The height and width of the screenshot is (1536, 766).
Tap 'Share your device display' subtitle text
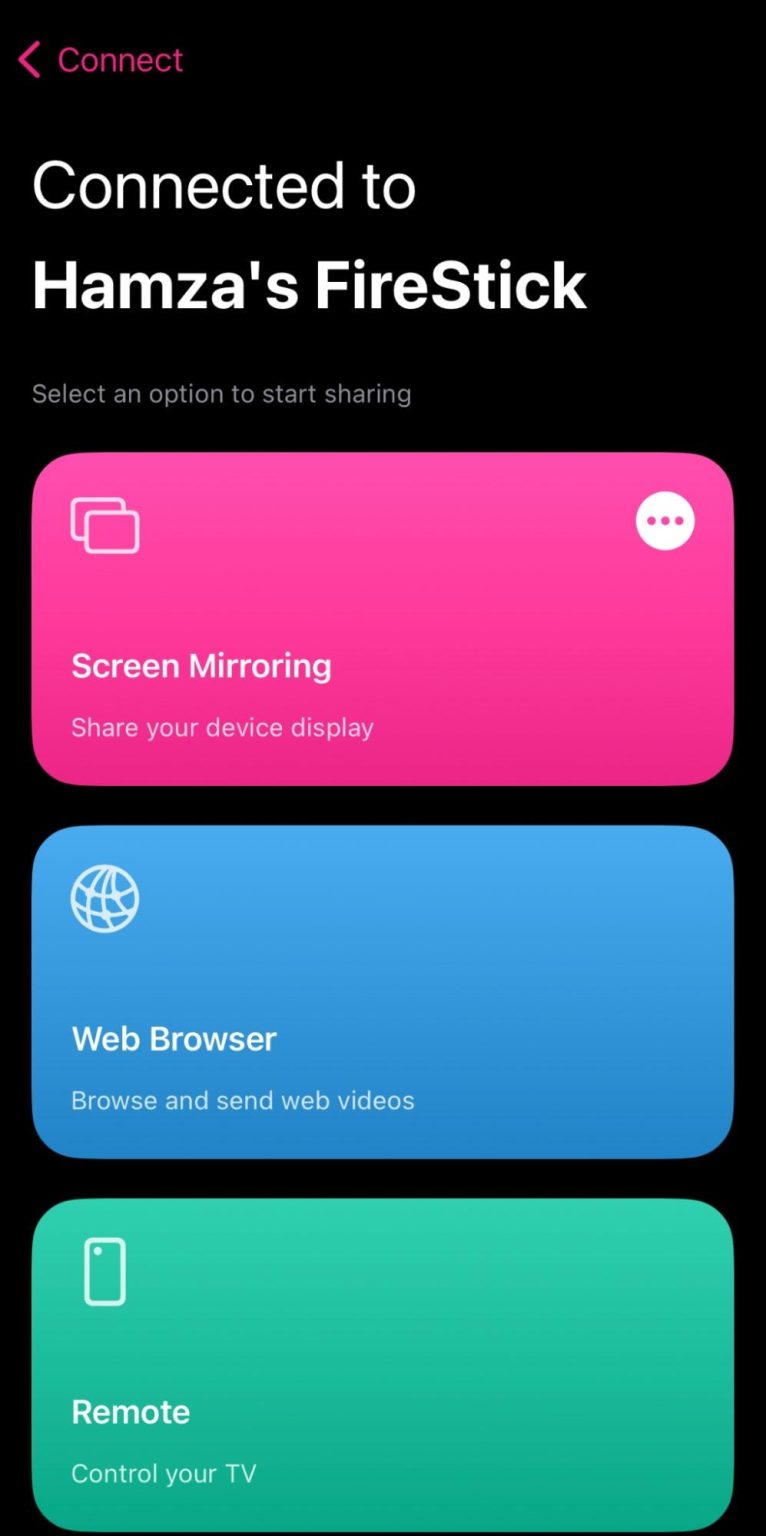coord(221,727)
